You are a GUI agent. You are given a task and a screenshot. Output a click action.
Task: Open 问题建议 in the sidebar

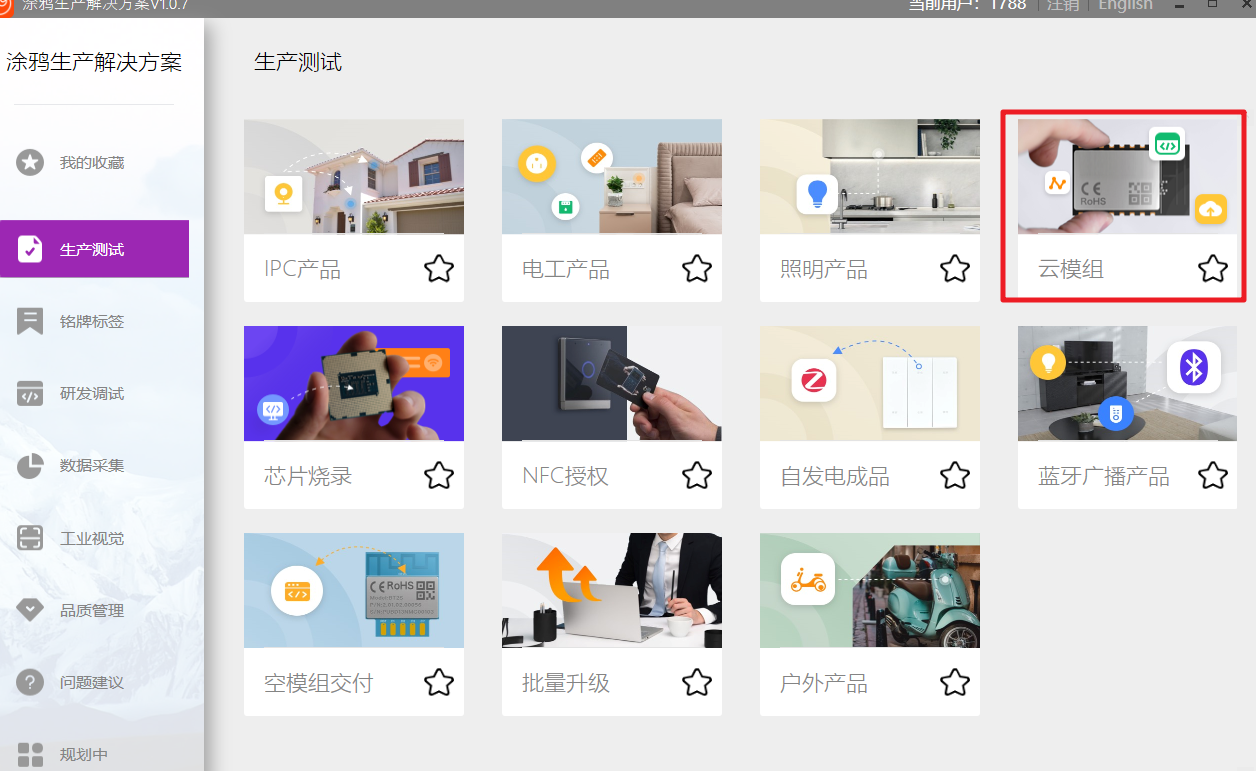click(x=90, y=683)
